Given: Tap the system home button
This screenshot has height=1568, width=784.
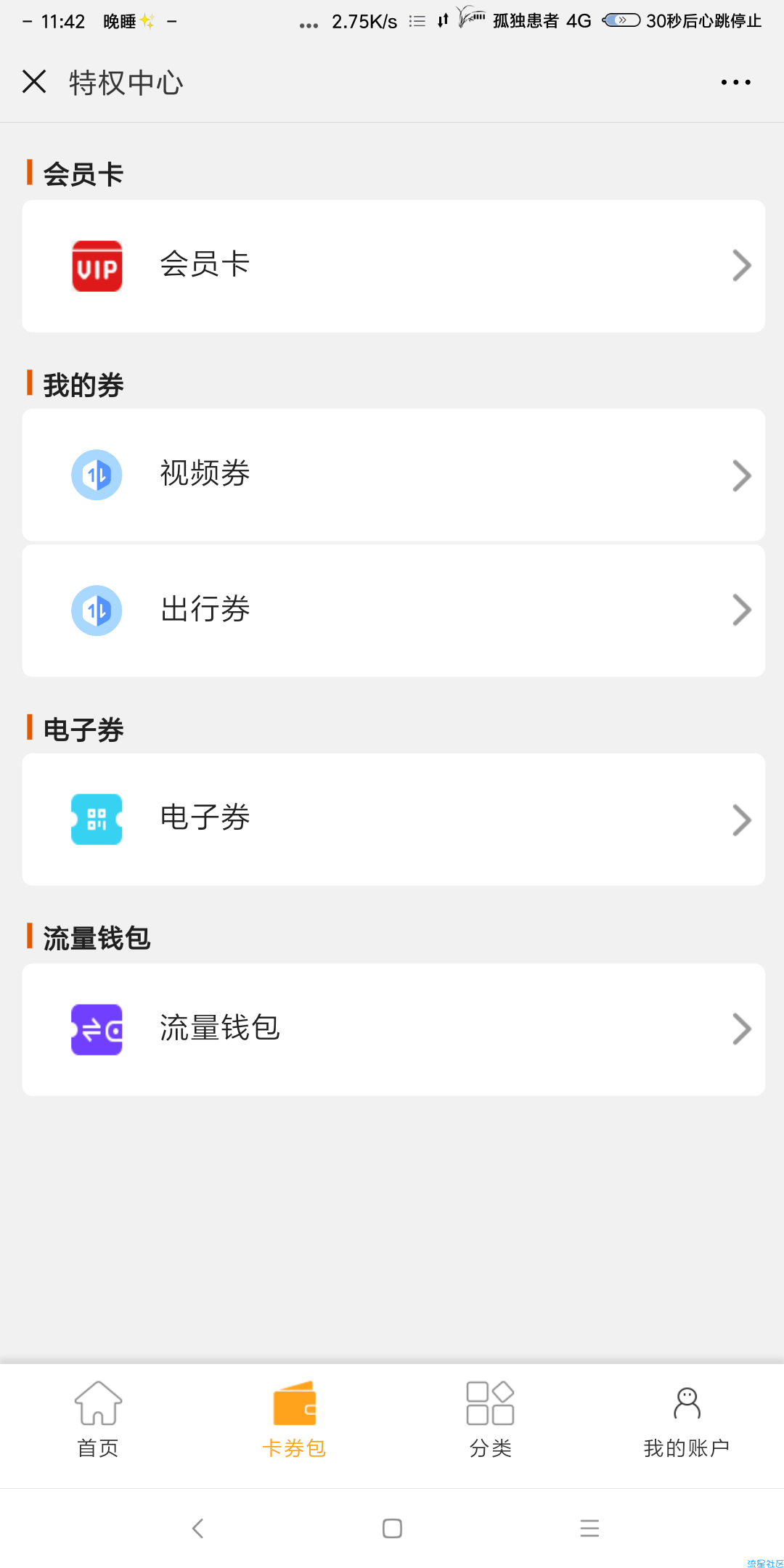Looking at the screenshot, I should (392, 1528).
